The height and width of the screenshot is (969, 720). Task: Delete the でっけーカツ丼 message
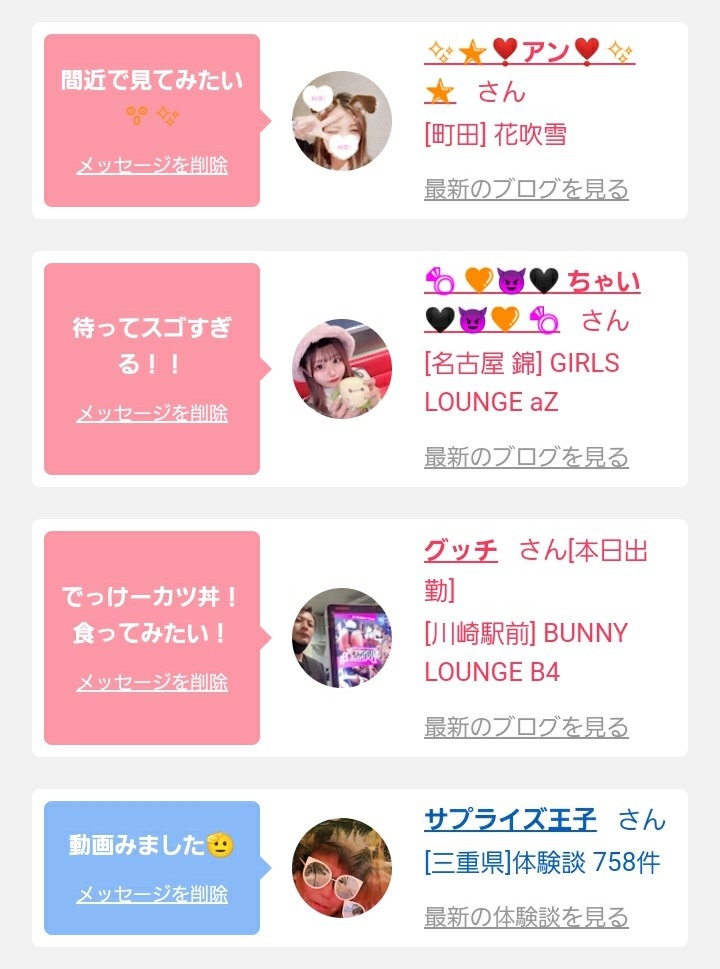(152, 682)
